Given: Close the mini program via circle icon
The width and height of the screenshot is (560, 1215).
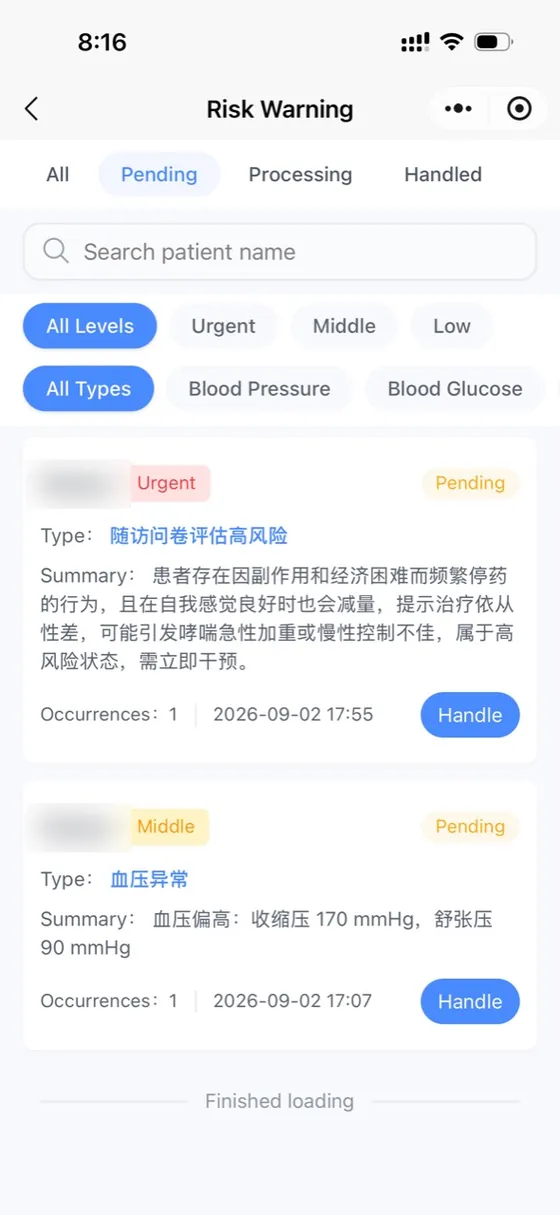Looking at the screenshot, I should [519, 109].
